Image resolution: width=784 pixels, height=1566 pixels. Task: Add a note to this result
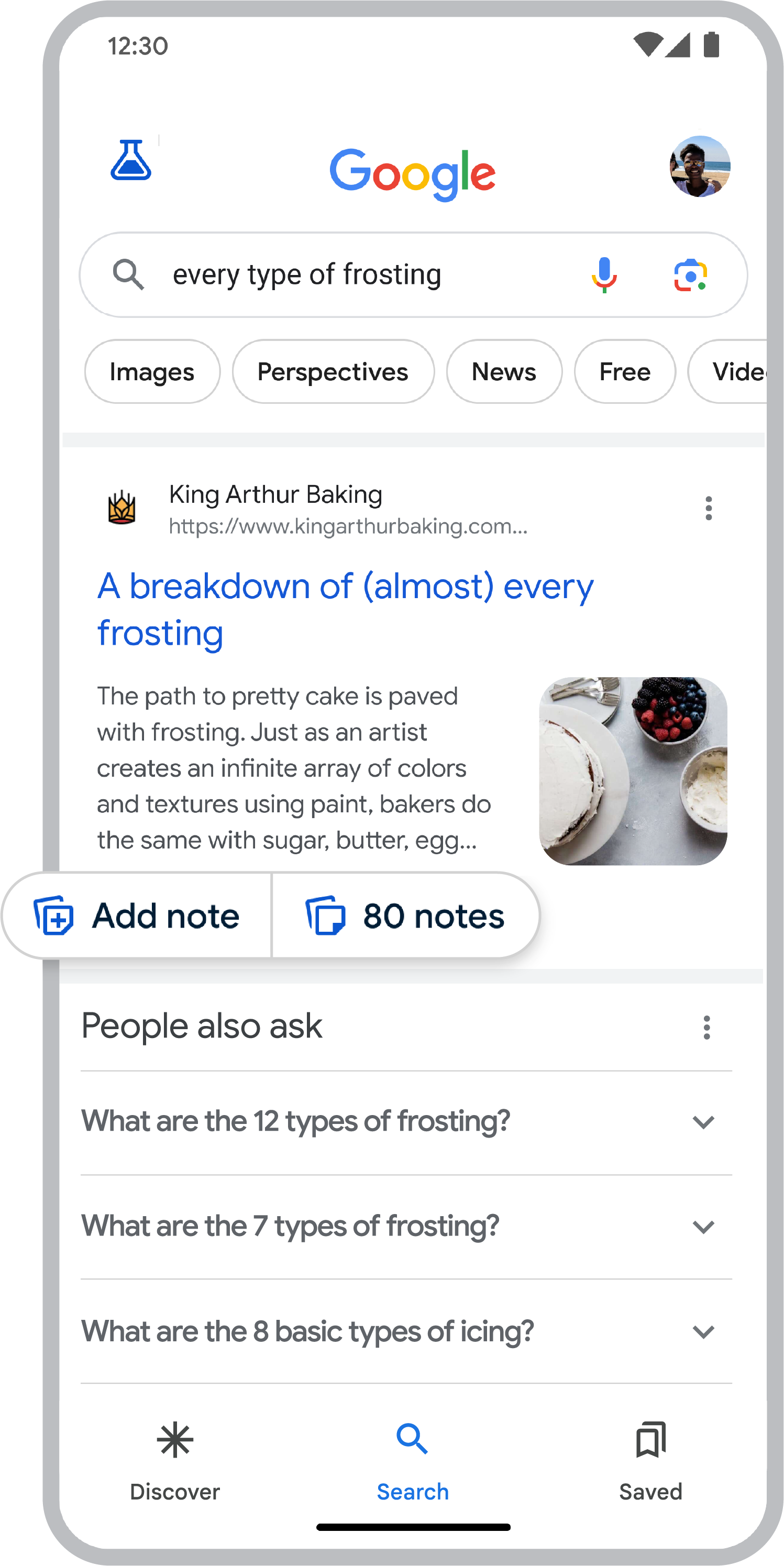point(137,916)
